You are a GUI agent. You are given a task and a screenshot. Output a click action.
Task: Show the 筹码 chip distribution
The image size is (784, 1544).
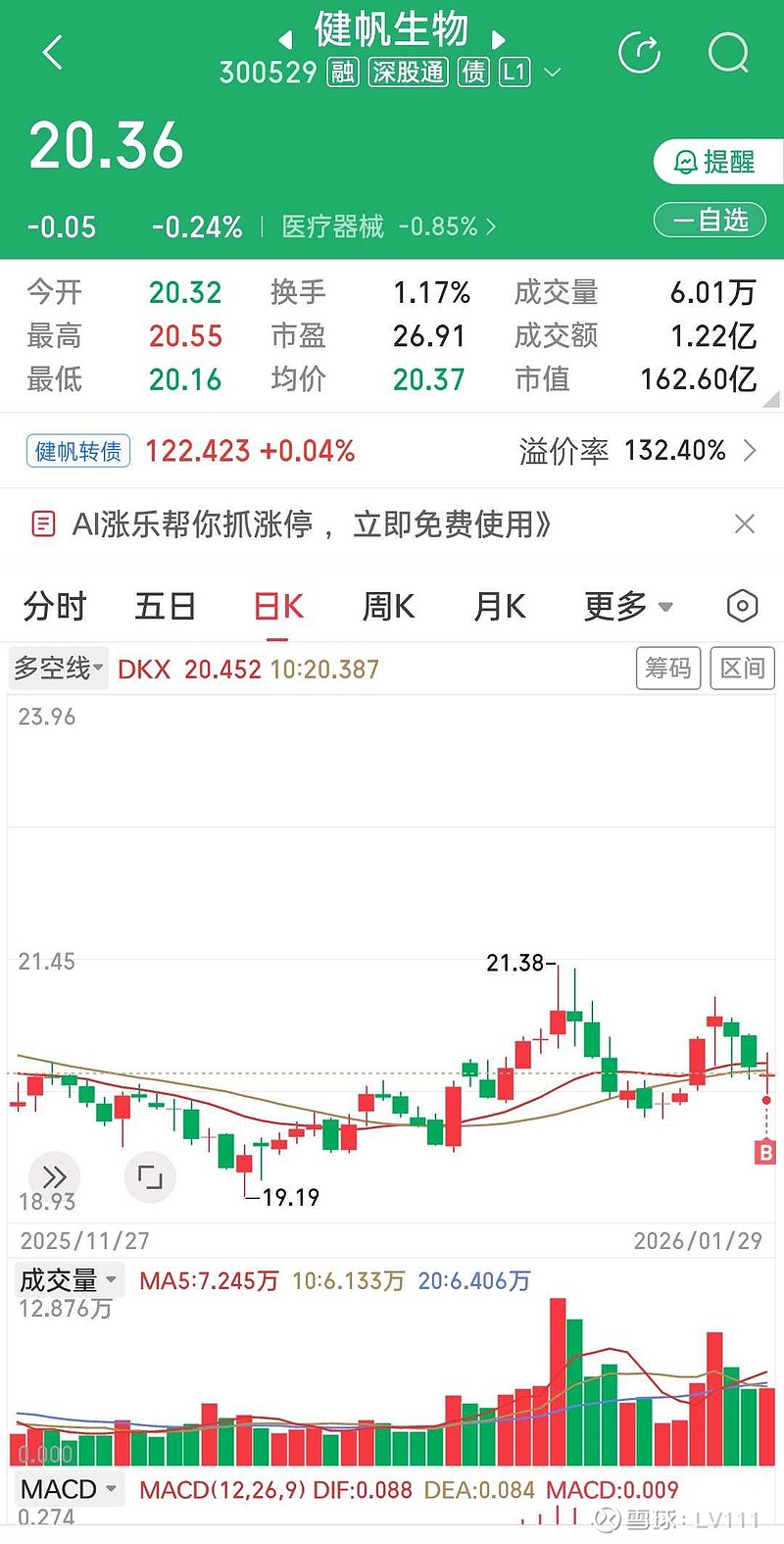pyautogui.click(x=668, y=669)
